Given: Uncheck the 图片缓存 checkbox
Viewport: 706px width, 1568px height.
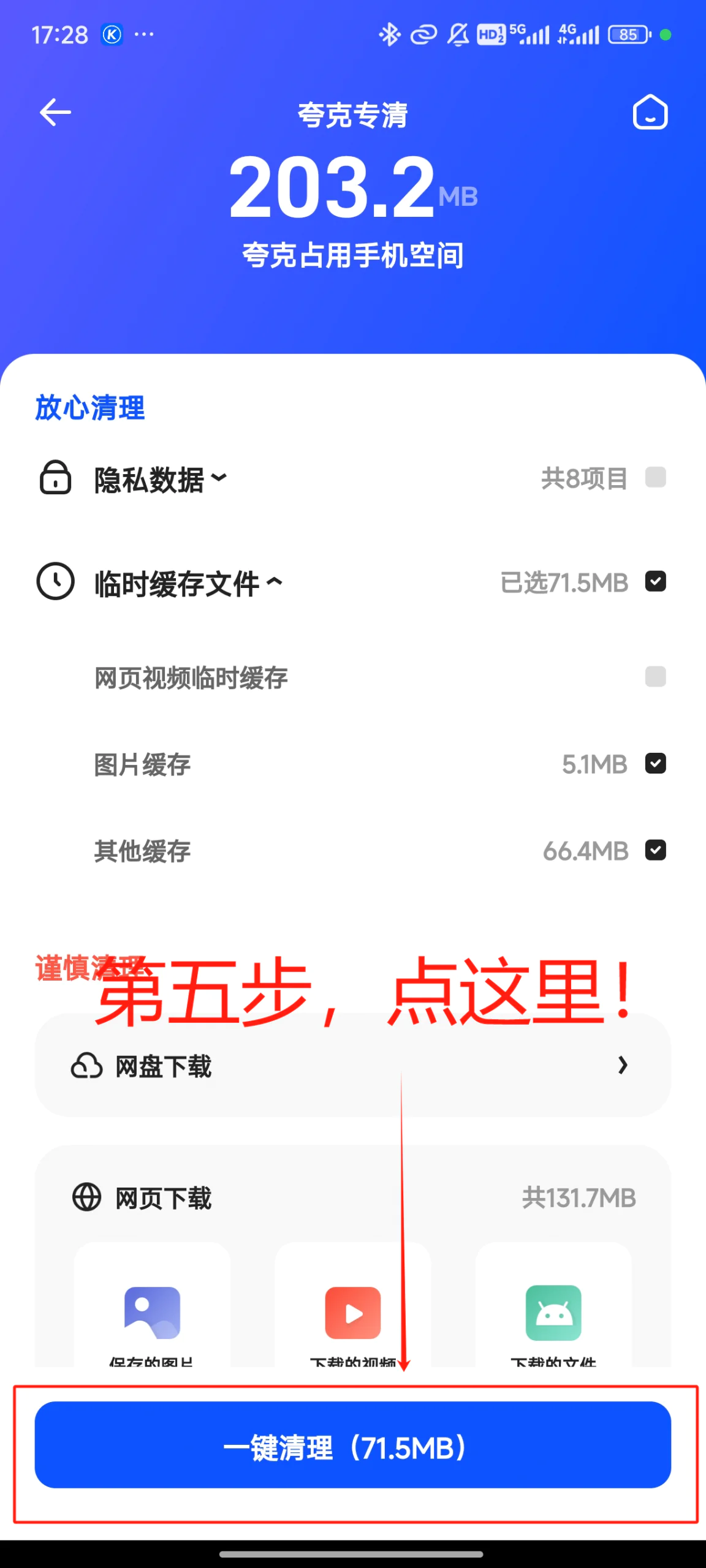Looking at the screenshot, I should tap(655, 764).
